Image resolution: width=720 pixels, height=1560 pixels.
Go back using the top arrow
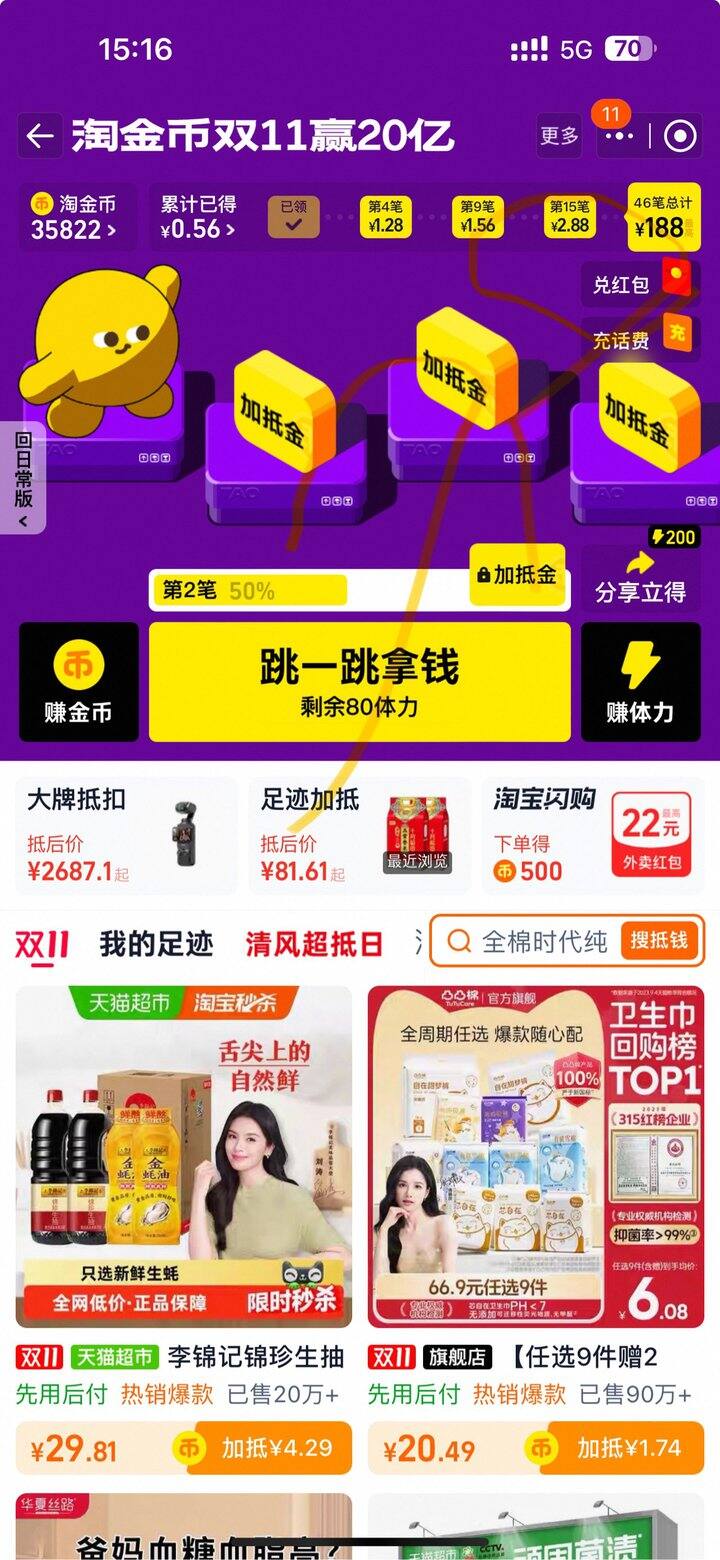click(40, 136)
